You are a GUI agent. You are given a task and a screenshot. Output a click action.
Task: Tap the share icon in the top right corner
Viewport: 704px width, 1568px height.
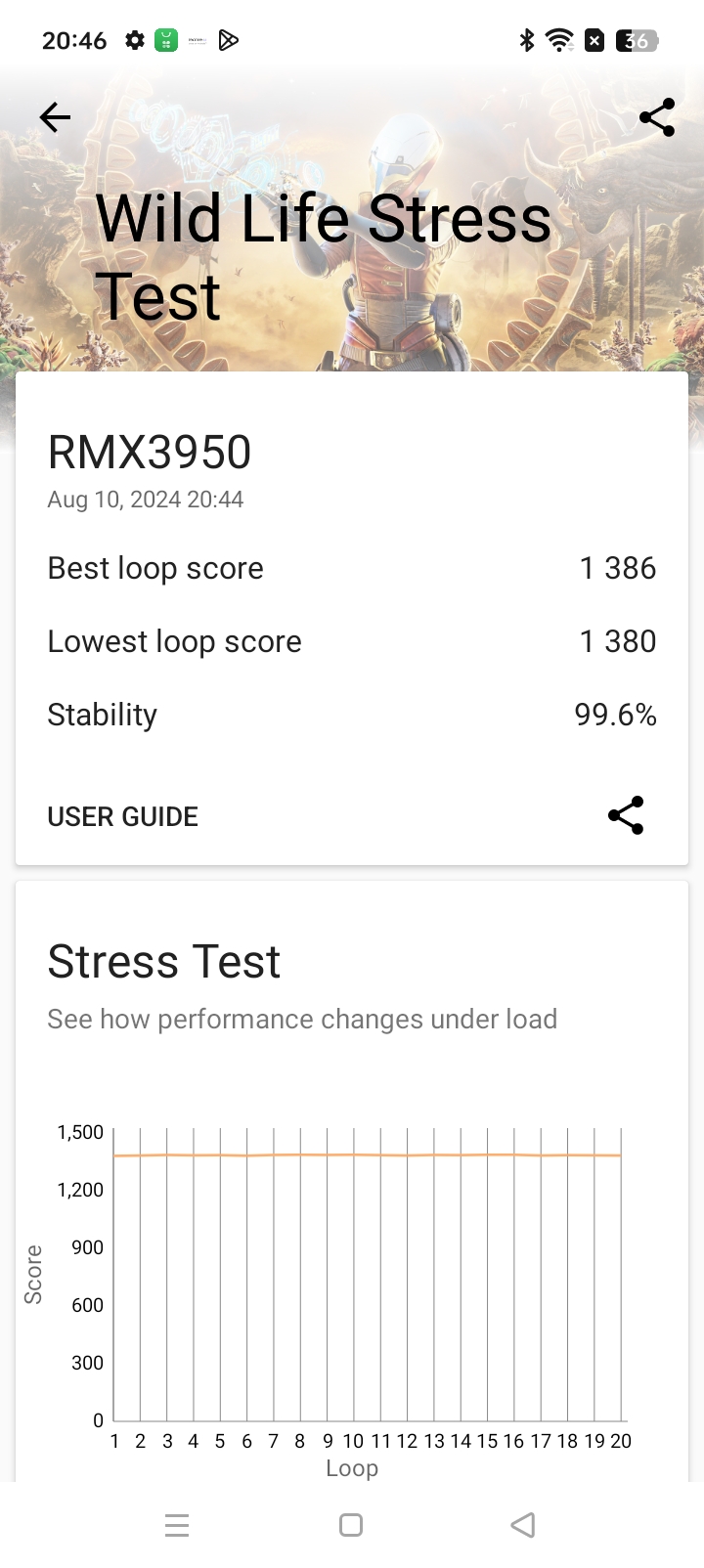(x=656, y=117)
